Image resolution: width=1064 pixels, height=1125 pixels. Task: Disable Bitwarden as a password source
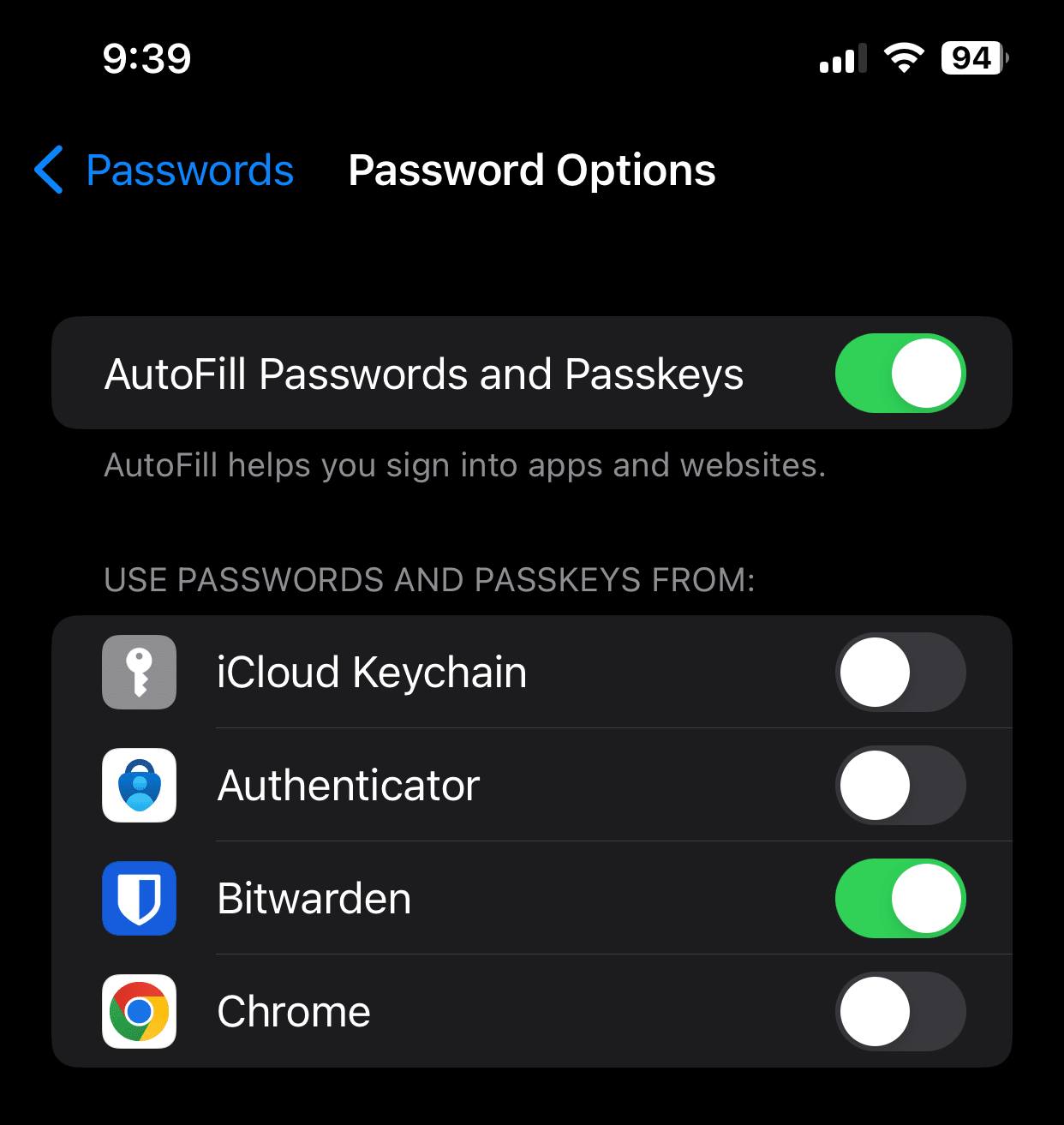coord(900,898)
